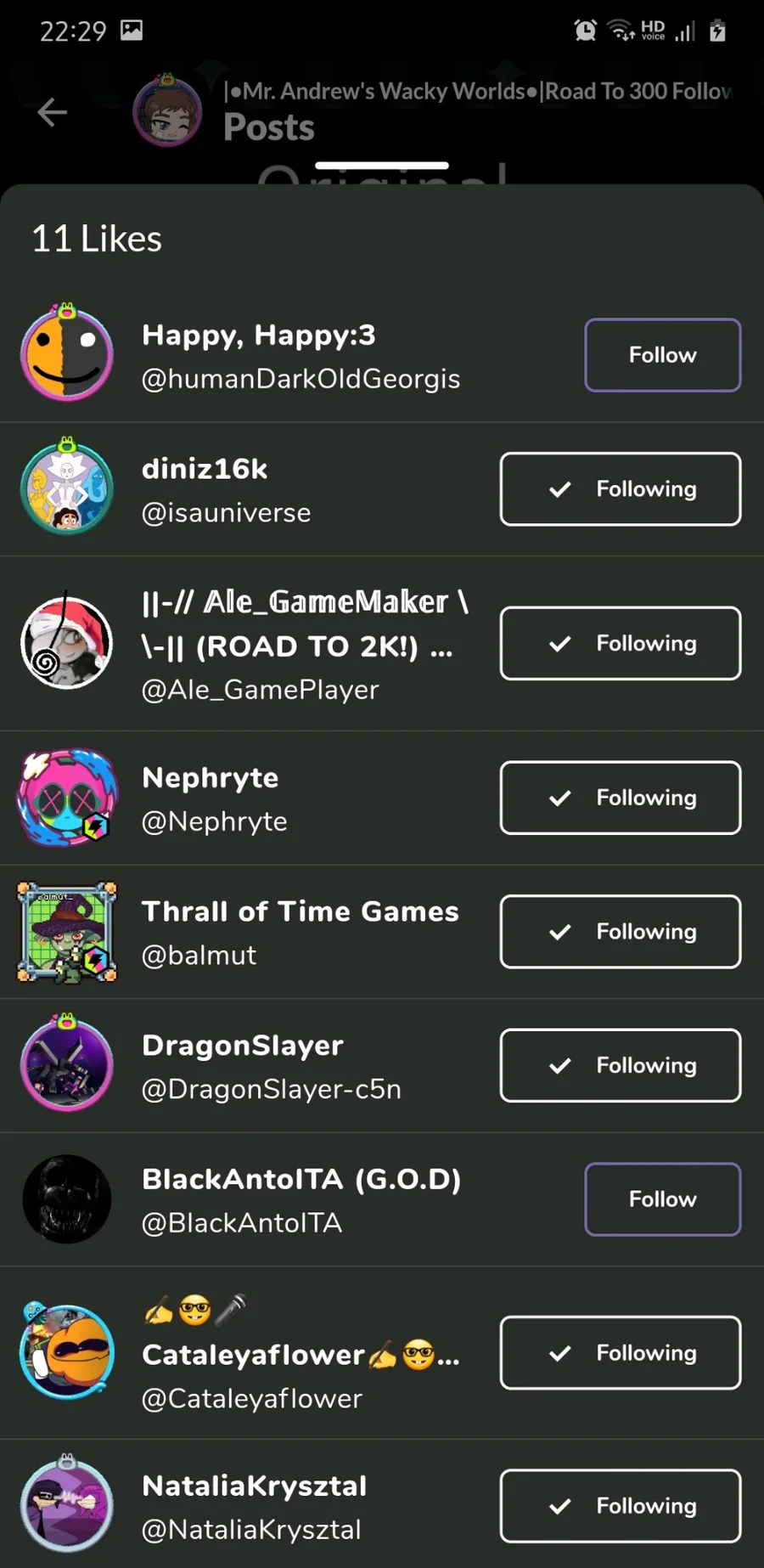Unfollow diniz16k via the Following button
The image size is (764, 1568).
tap(620, 489)
